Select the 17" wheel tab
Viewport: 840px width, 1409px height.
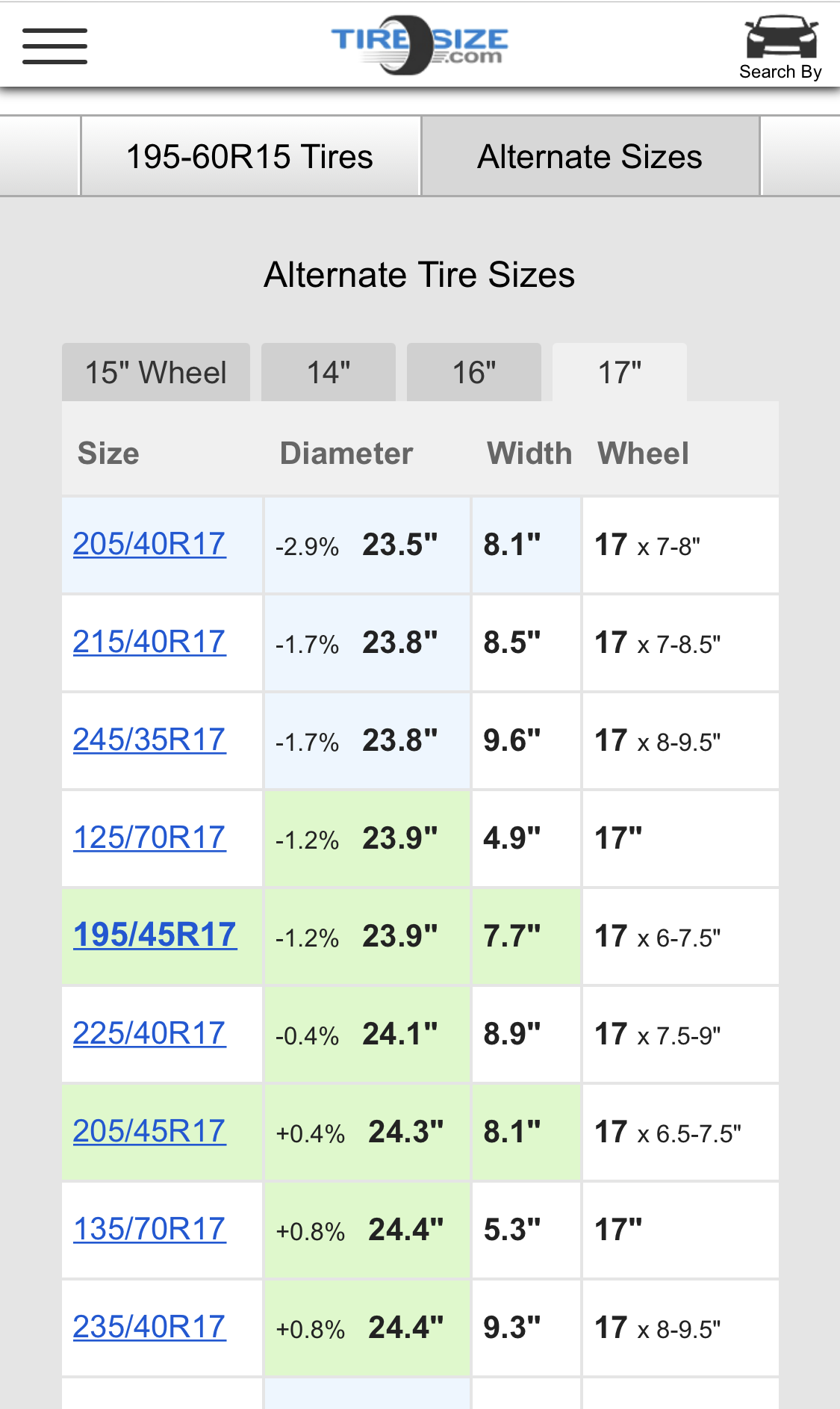(x=620, y=372)
